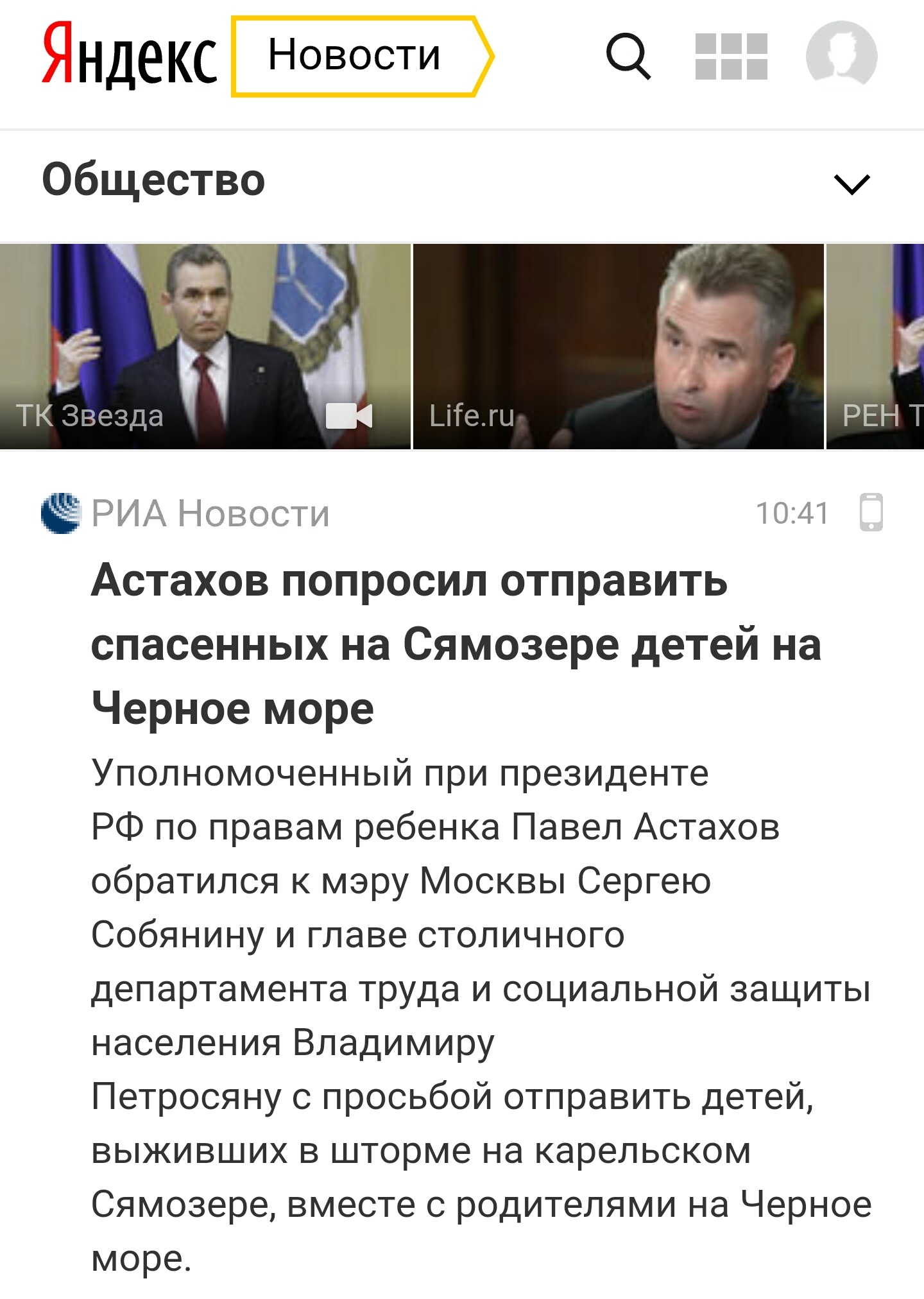
Task: Tap the Новости section label
Action: (355, 56)
